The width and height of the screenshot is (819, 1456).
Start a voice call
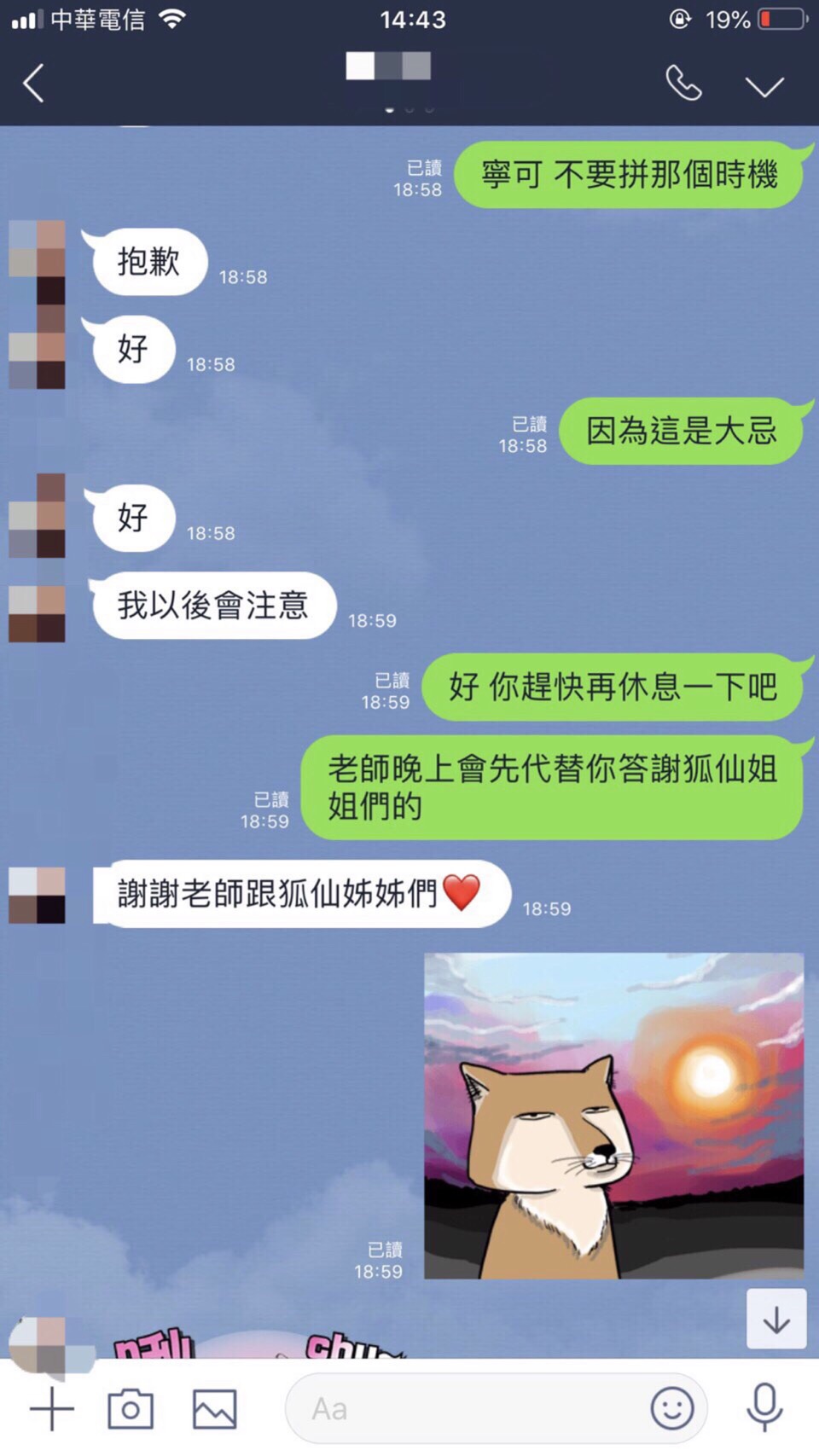(683, 84)
